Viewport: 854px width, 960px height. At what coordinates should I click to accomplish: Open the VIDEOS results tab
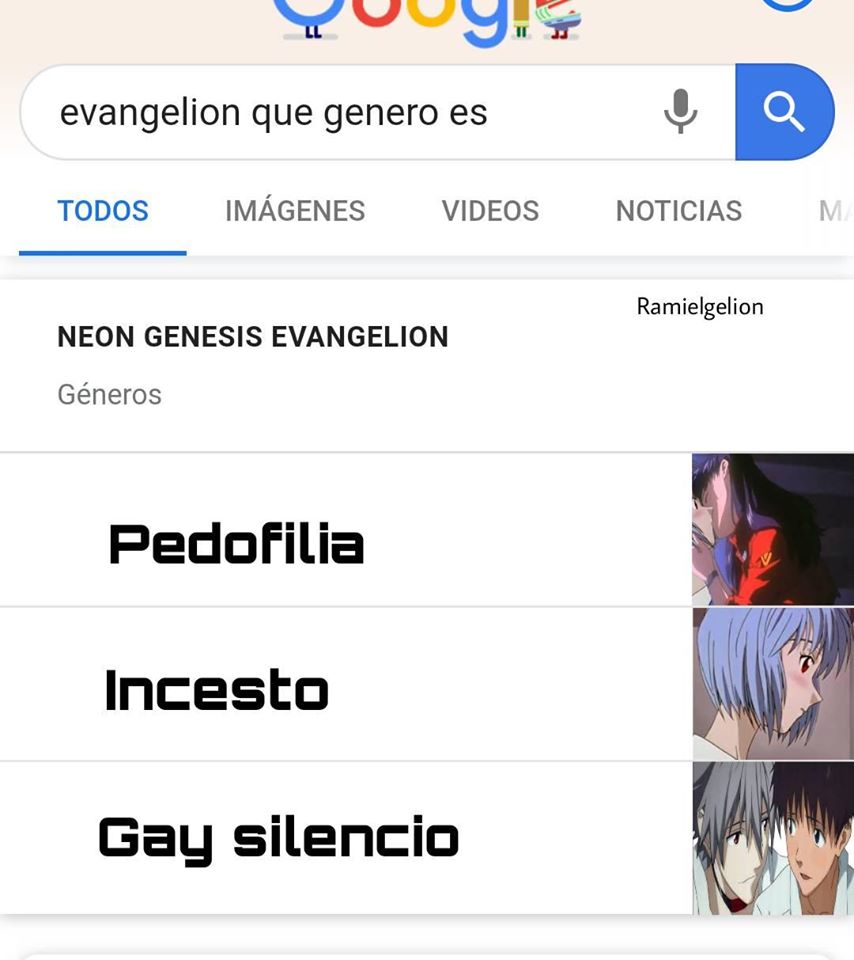(490, 211)
